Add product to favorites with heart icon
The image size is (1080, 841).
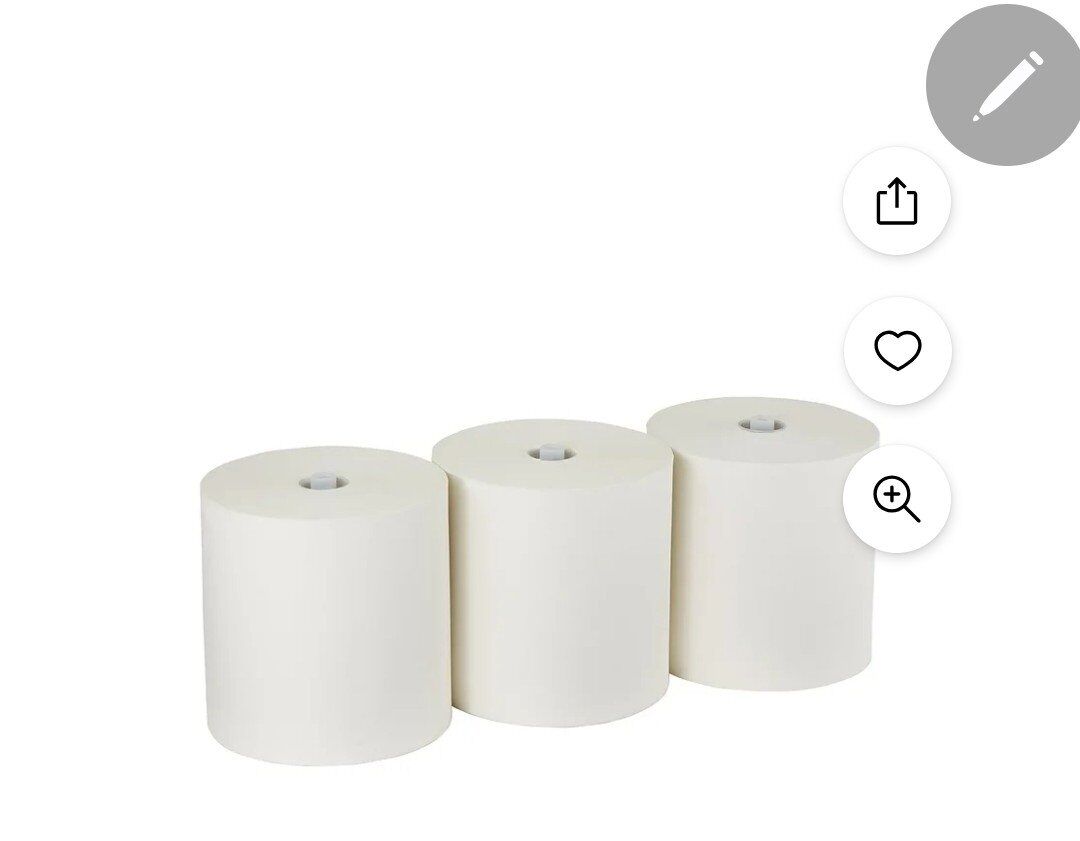click(x=897, y=351)
